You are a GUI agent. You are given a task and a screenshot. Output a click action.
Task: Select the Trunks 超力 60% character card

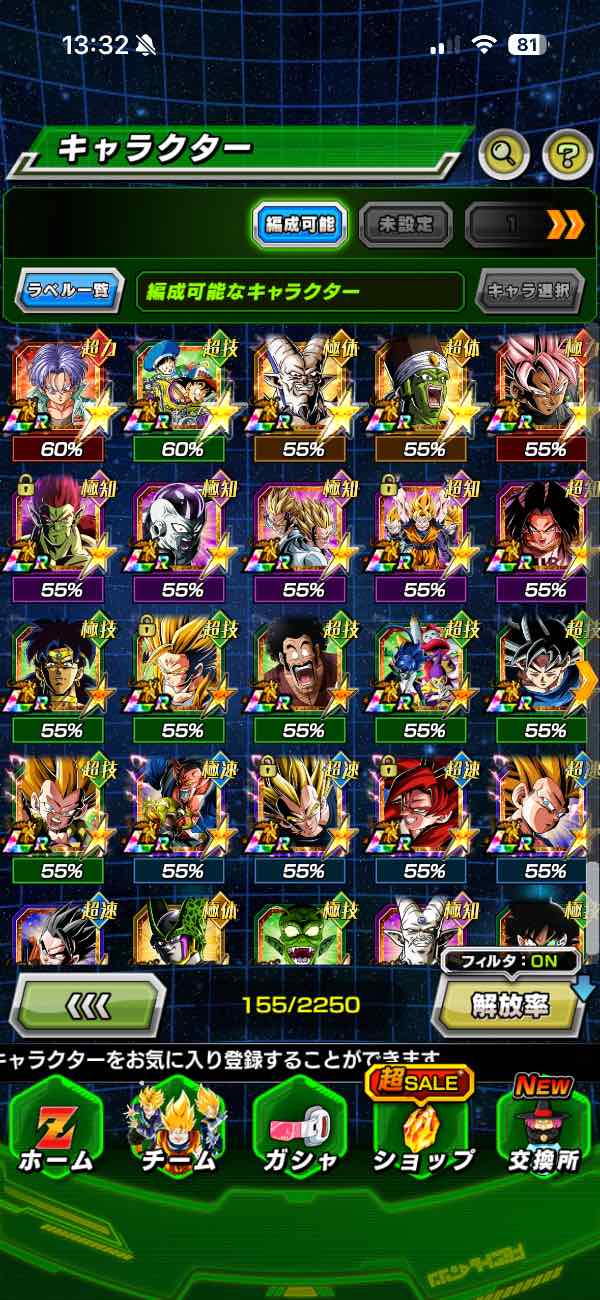tap(60, 395)
